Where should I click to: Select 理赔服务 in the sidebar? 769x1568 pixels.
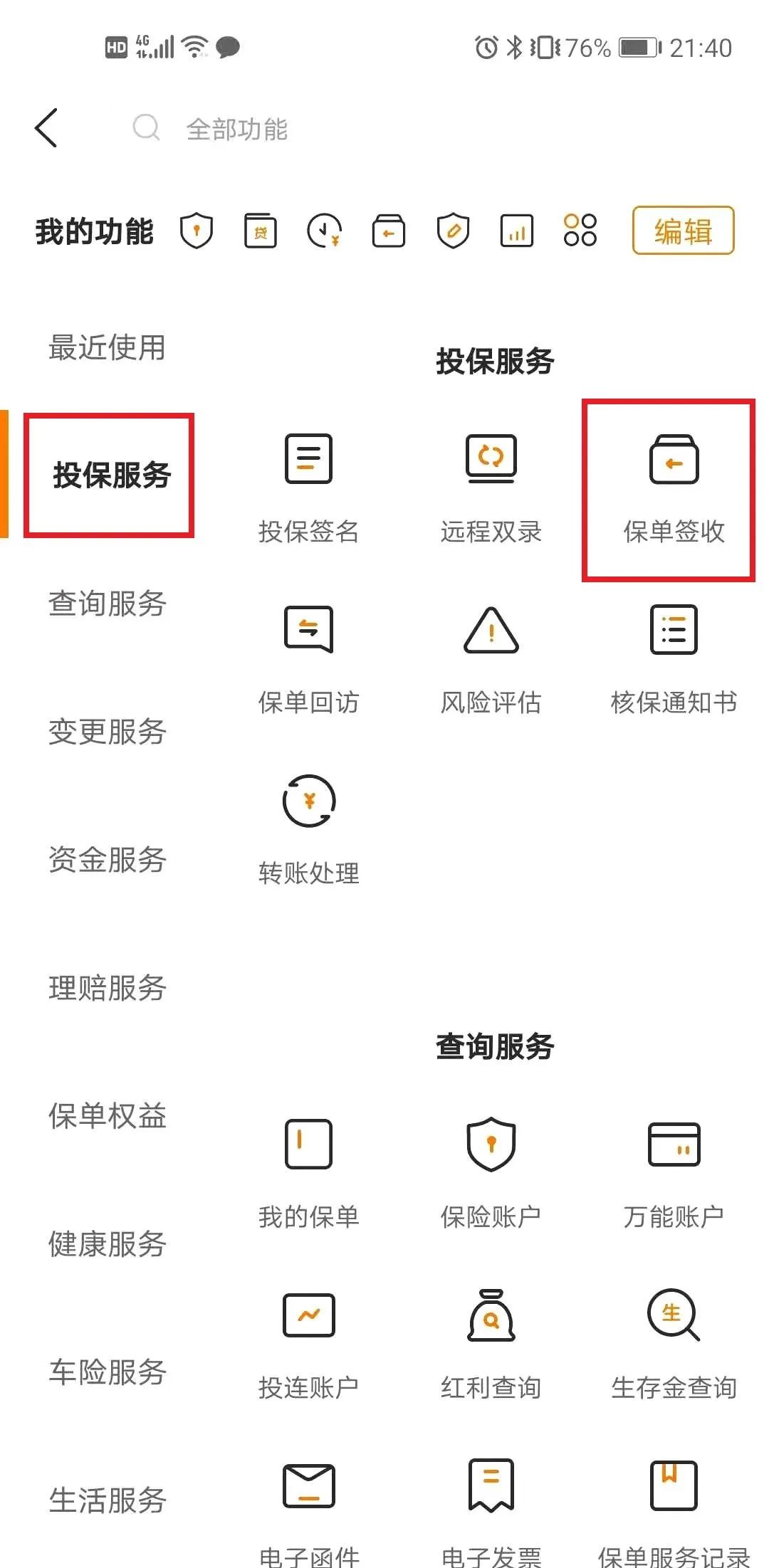(107, 988)
